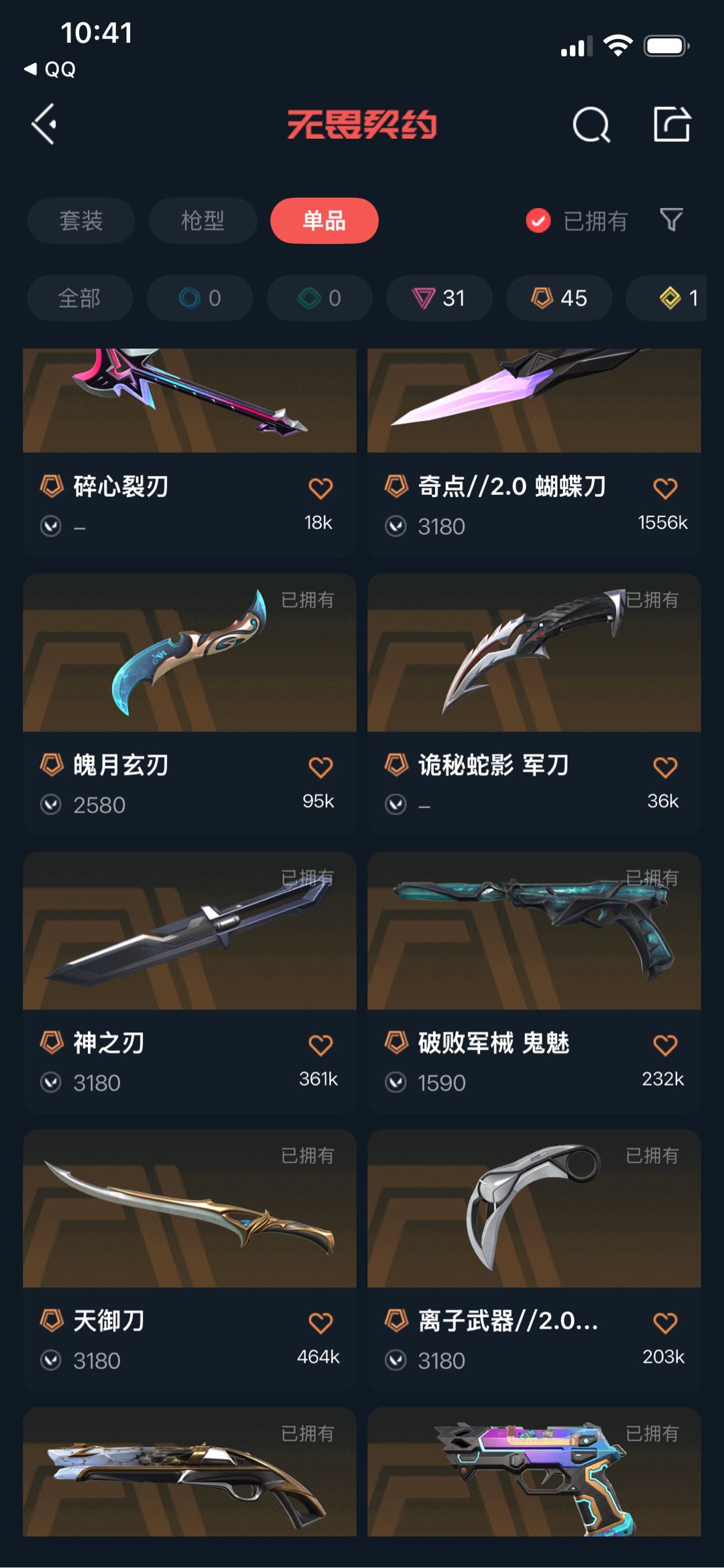Screen dimensions: 724x1568
Task: Uncheck the 已拥有 filter checkbox
Action: click(x=538, y=221)
